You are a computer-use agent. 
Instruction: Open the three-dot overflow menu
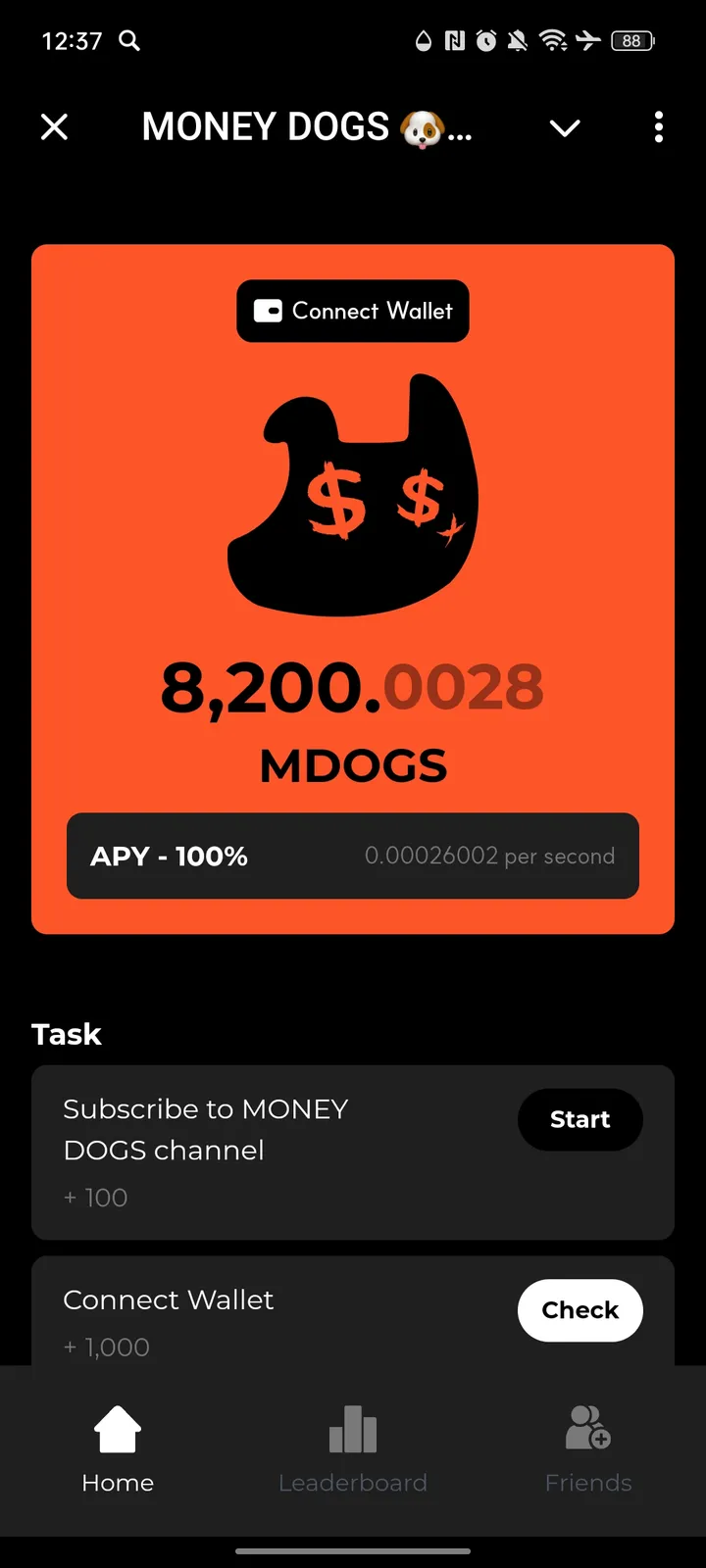658,127
